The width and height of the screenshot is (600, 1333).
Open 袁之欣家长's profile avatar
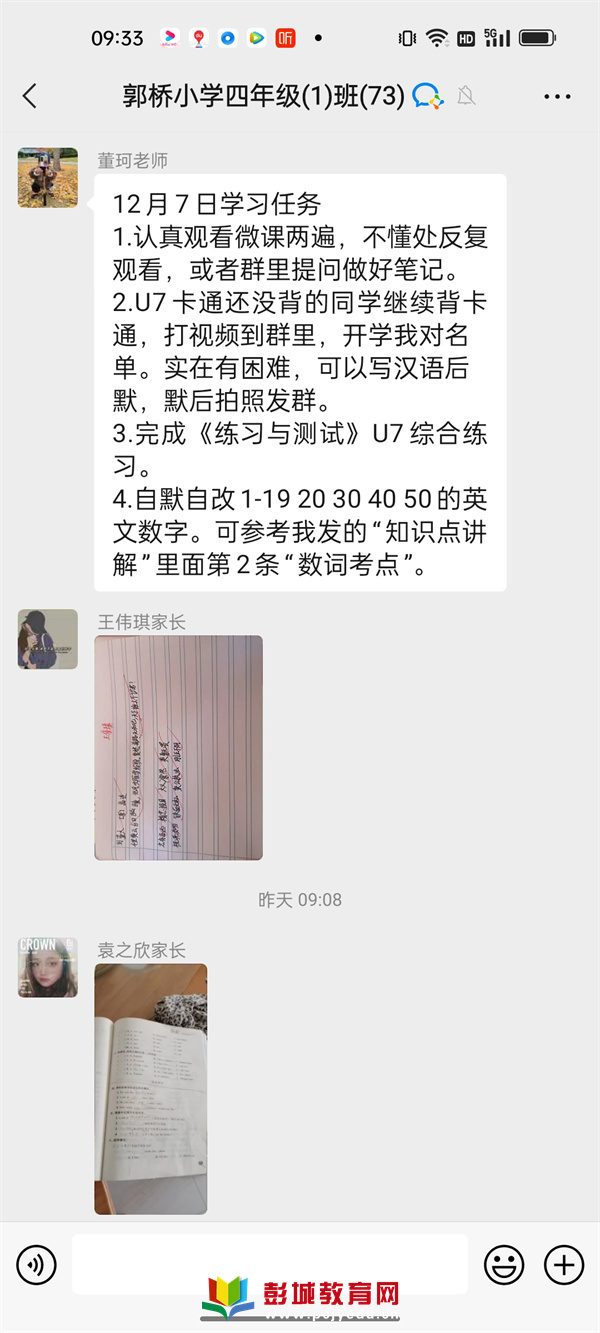coord(47,967)
